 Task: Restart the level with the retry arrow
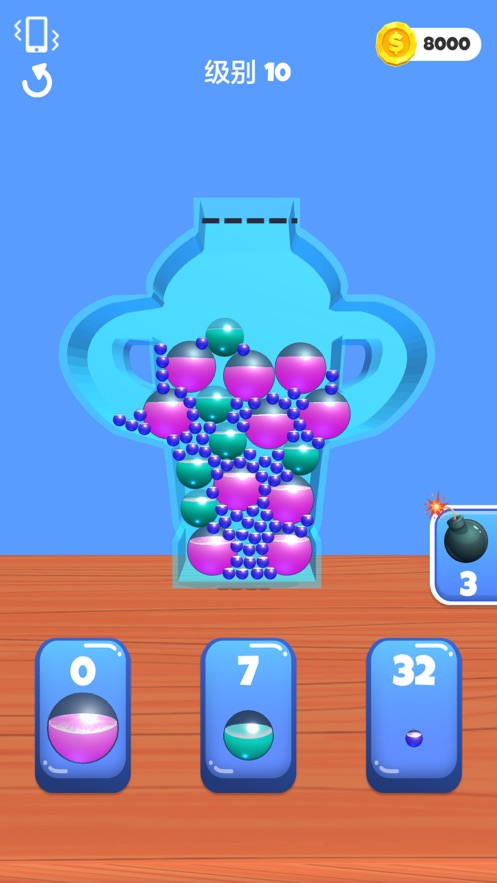37,82
